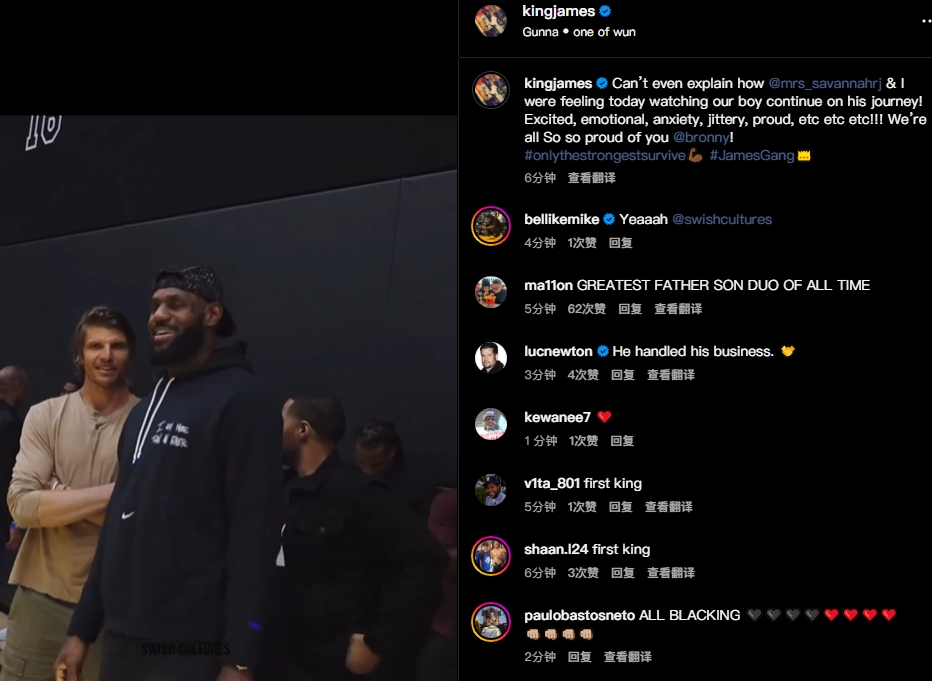Reply to shaan.l24's comment
This screenshot has width=932, height=681.
[x=623, y=573]
